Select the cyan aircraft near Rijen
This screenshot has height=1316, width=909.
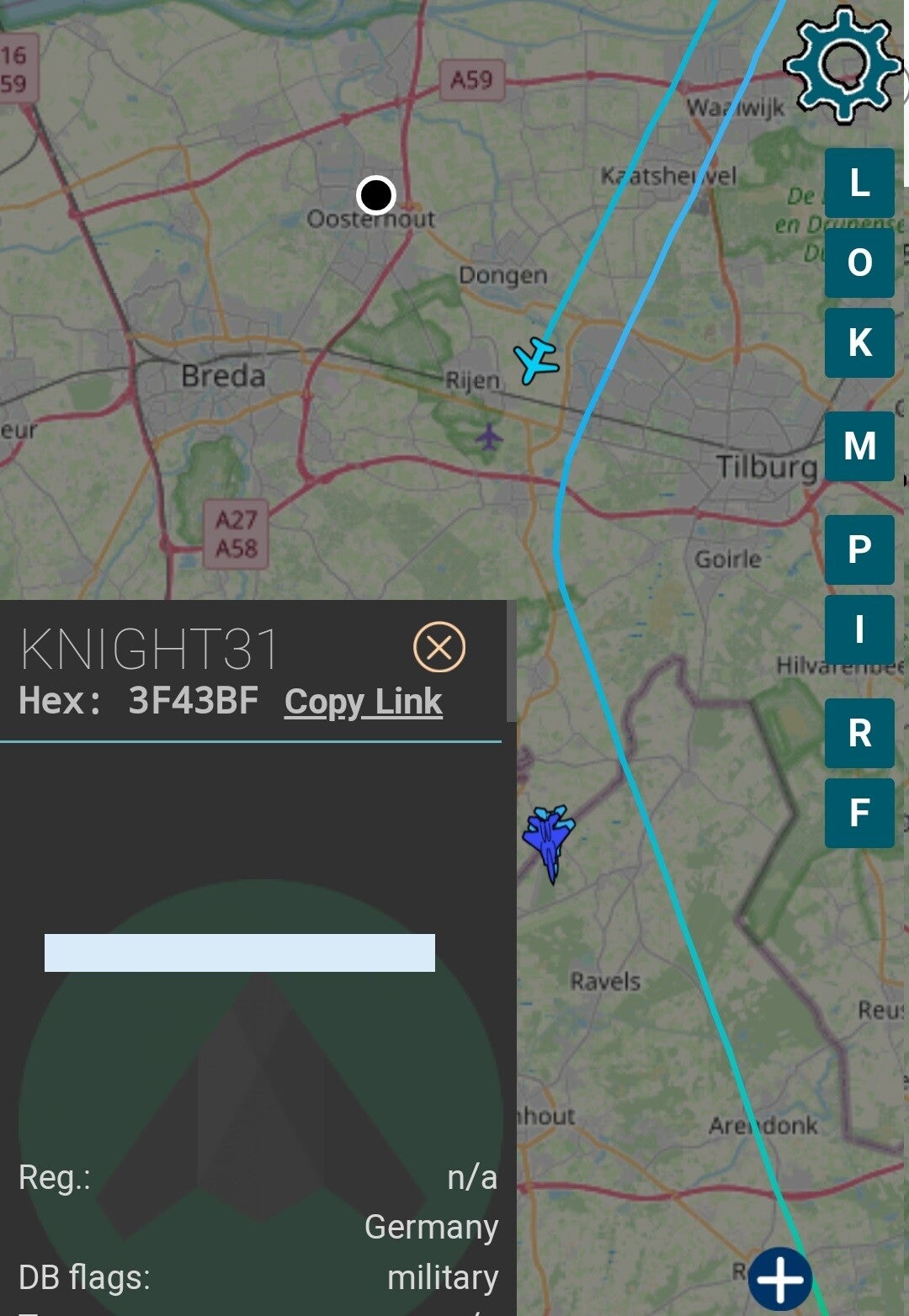tap(536, 360)
